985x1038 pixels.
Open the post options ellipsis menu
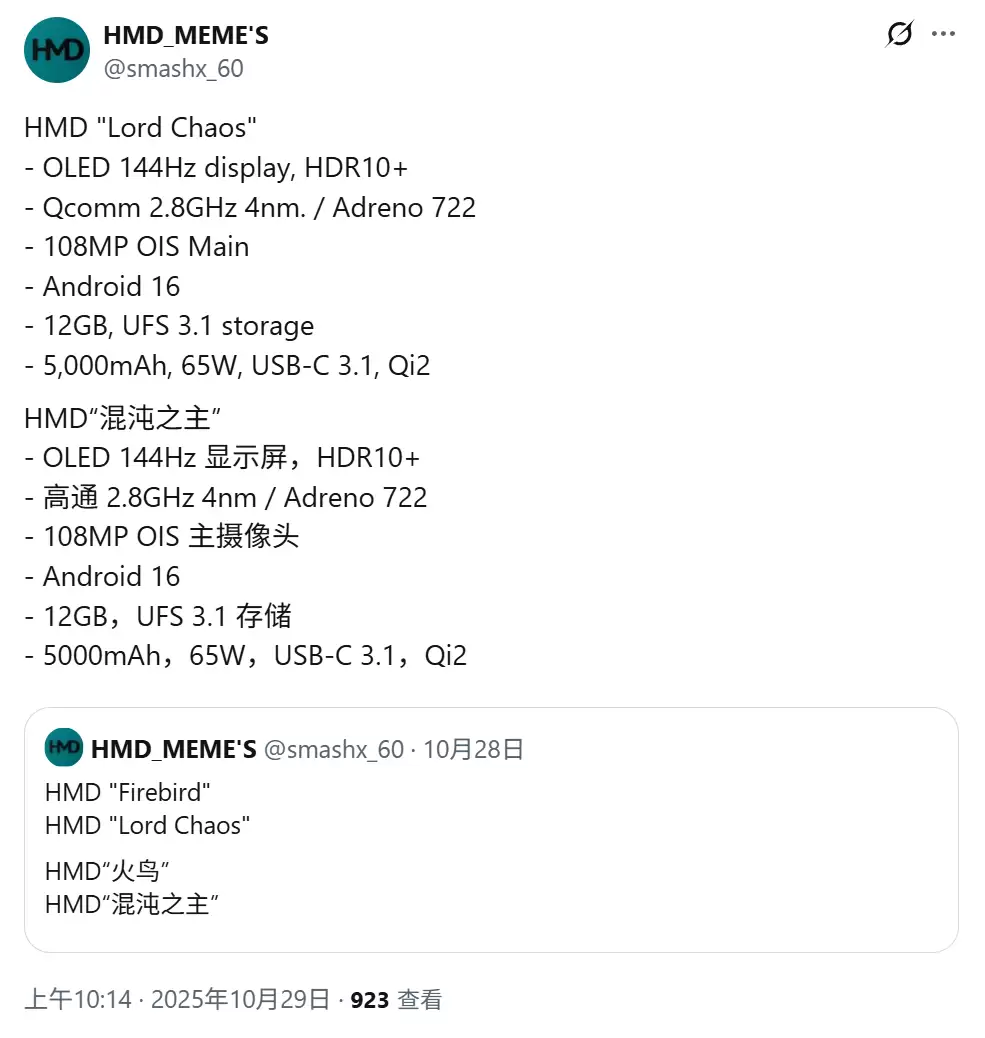coord(943,33)
